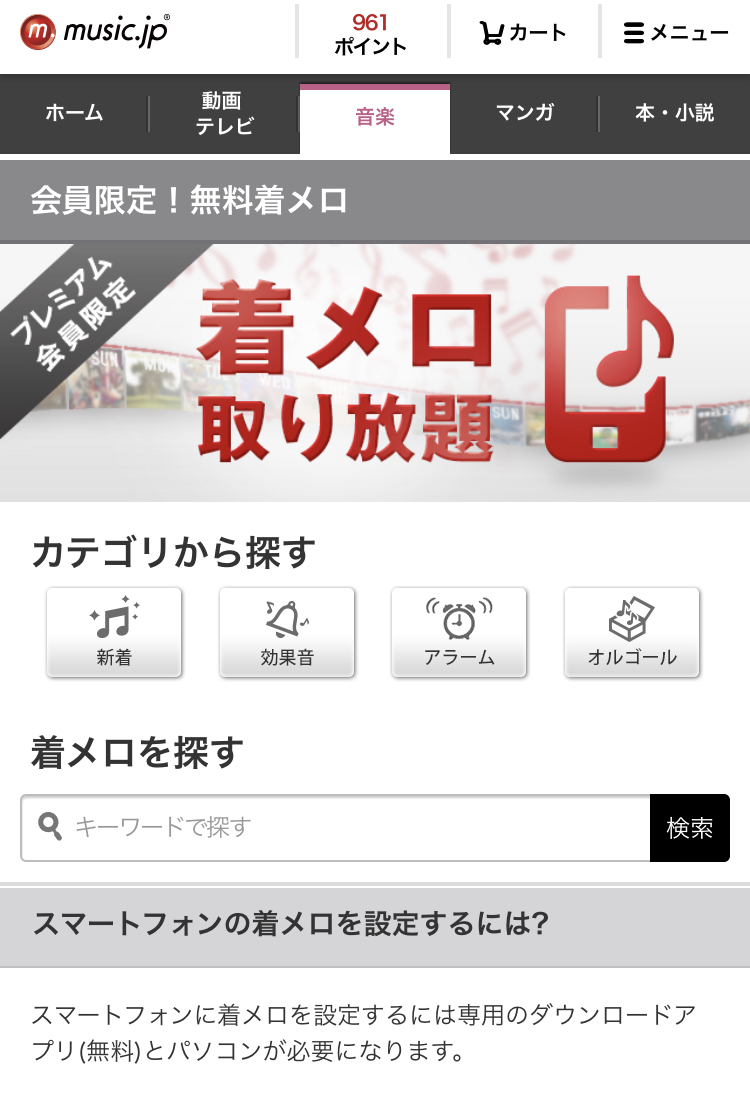Viewport: 750px width, 1096px height.
Task: View the 961 points balance
Action: click(x=371, y=34)
